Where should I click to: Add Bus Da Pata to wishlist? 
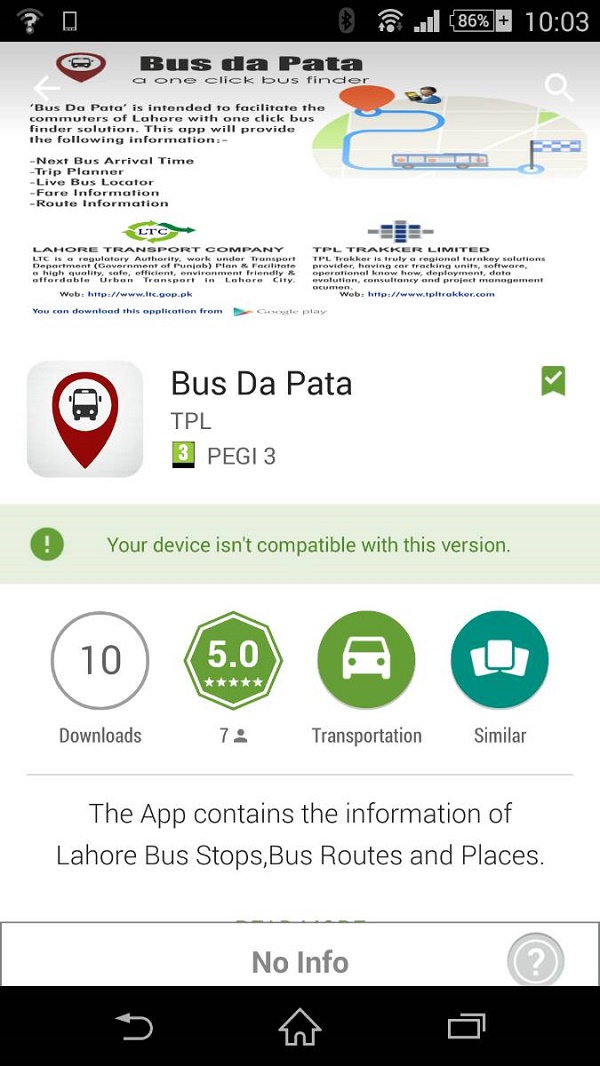click(x=553, y=381)
